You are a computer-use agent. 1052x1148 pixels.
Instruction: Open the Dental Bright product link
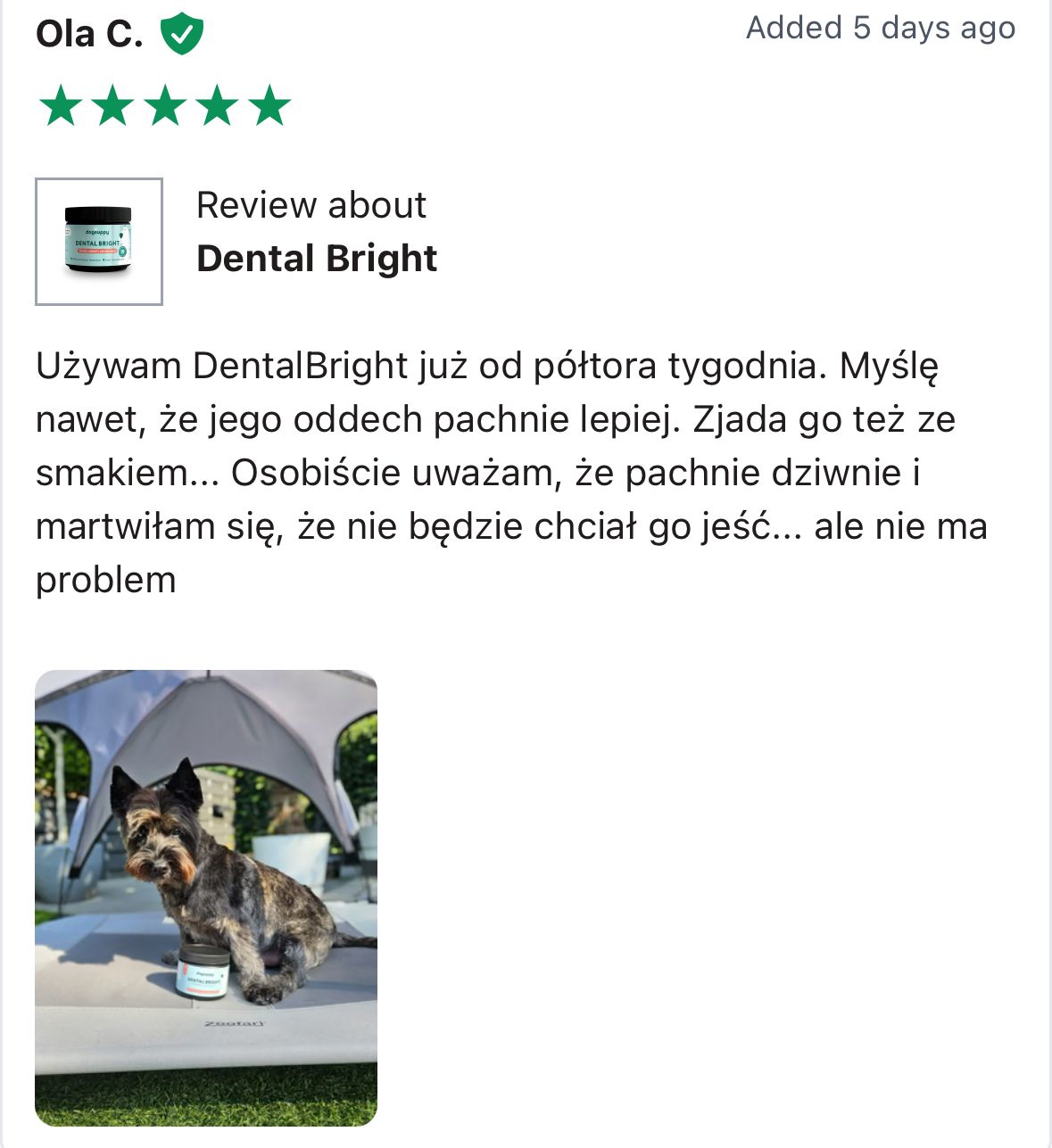click(316, 259)
